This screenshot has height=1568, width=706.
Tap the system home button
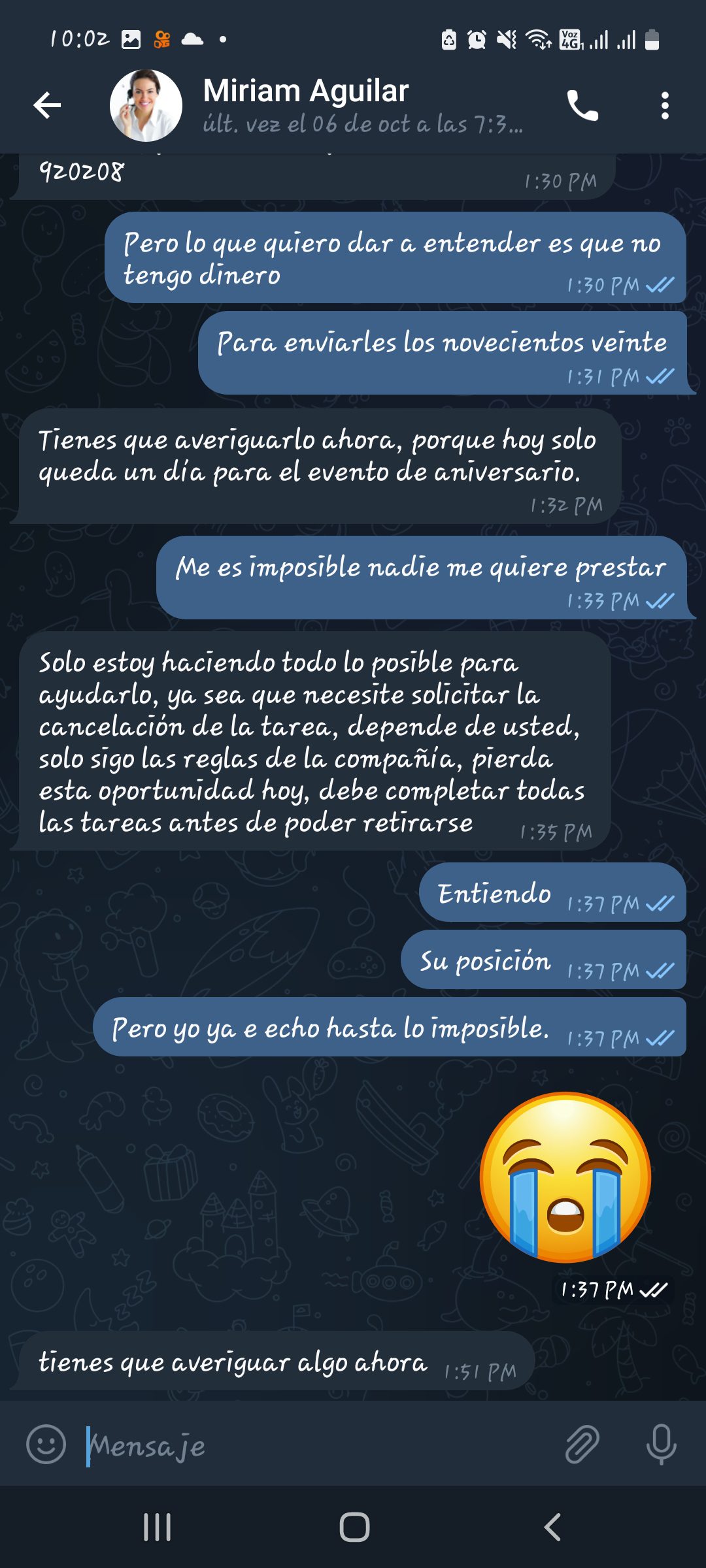pyautogui.click(x=354, y=1527)
